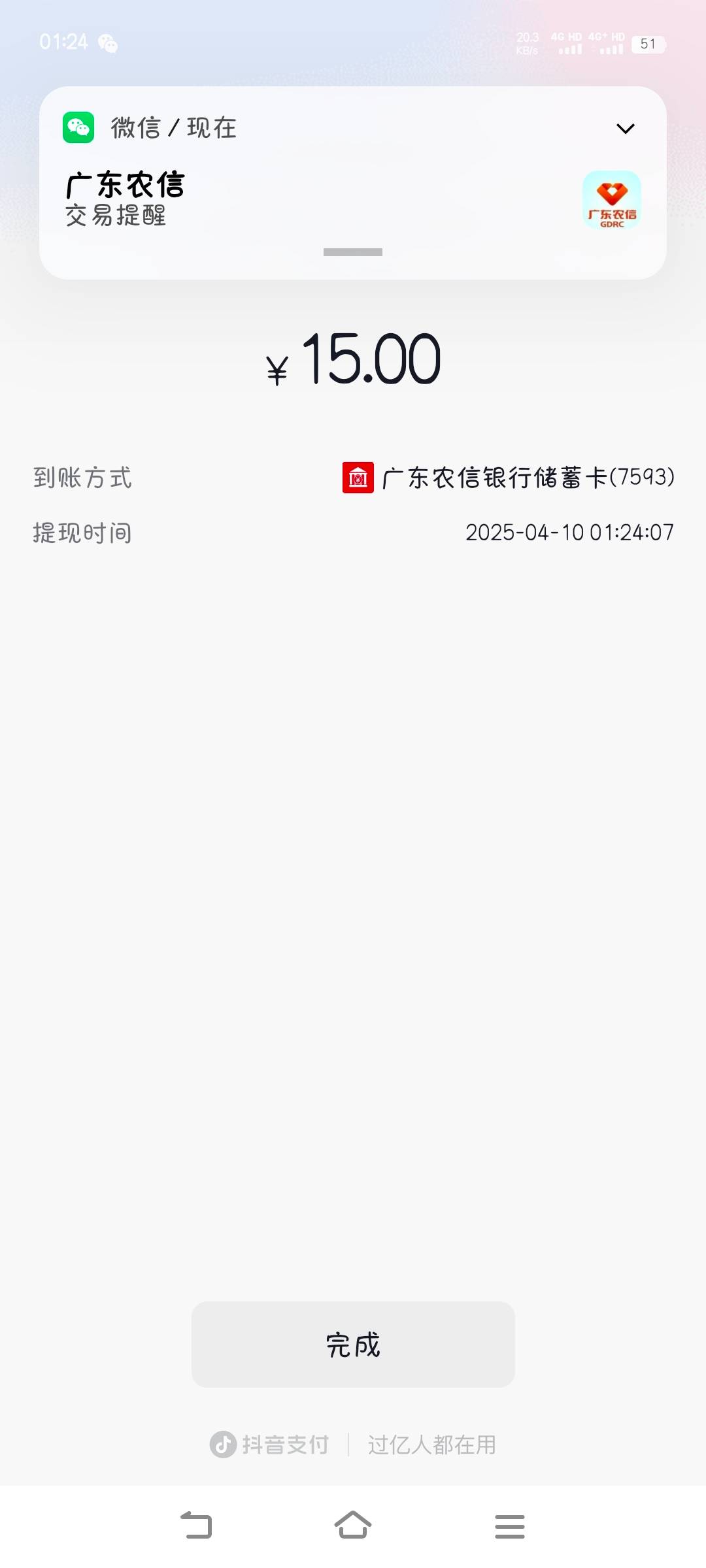Expand the WeChat notification chevron
706x1568 pixels.
[626, 129]
